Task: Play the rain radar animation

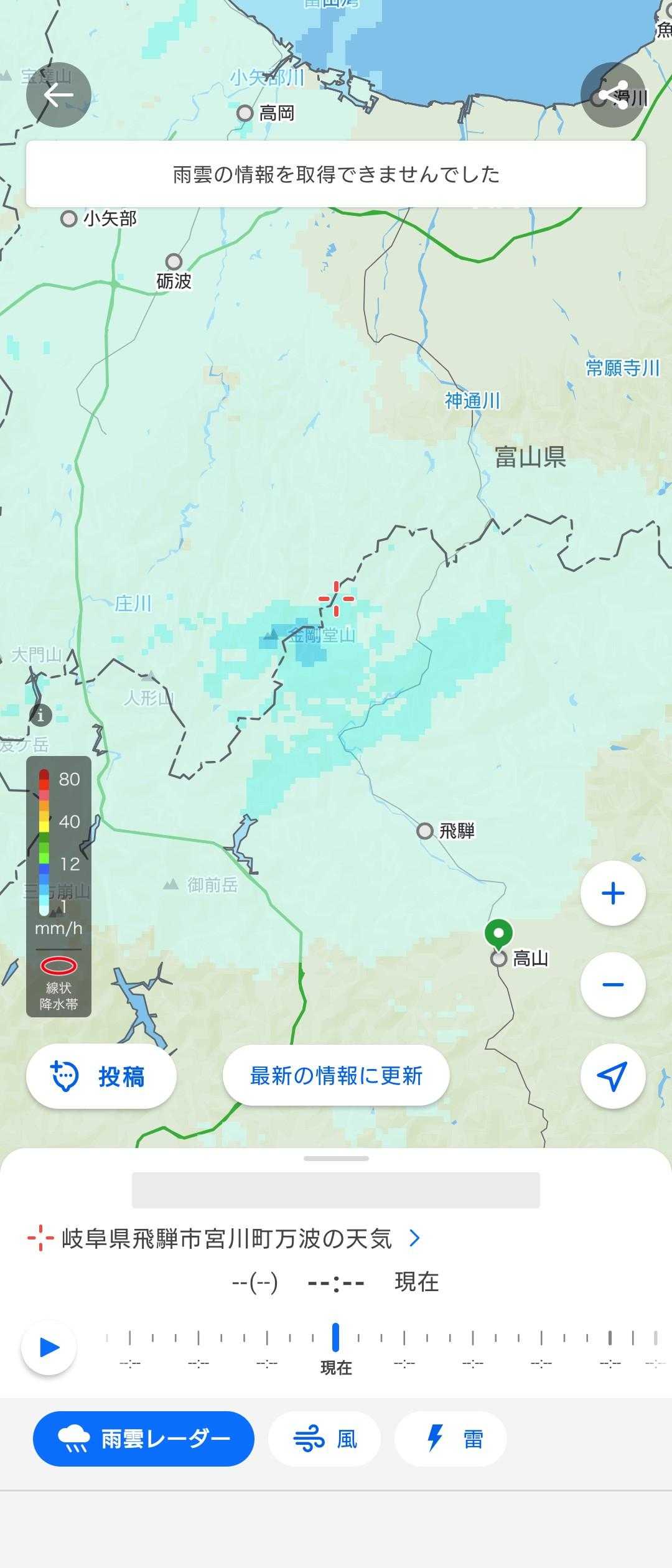Action: [49, 1347]
